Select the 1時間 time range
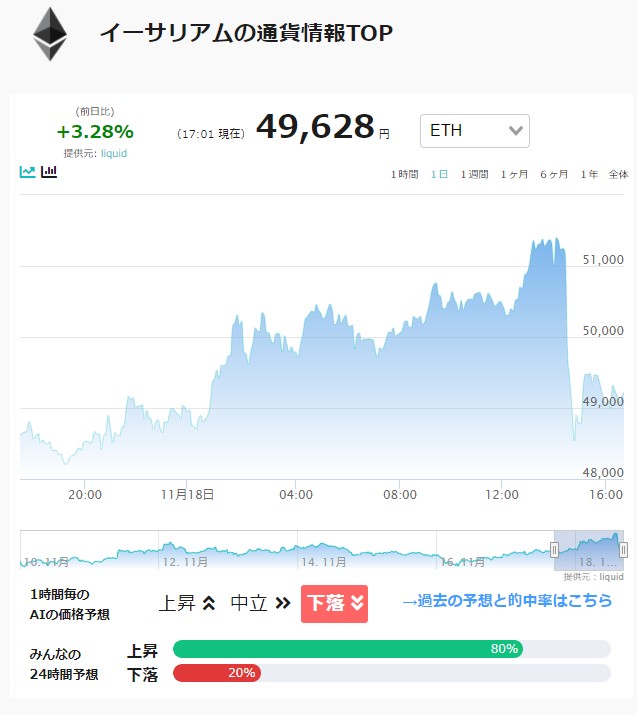The width and height of the screenshot is (637, 715). point(404,174)
